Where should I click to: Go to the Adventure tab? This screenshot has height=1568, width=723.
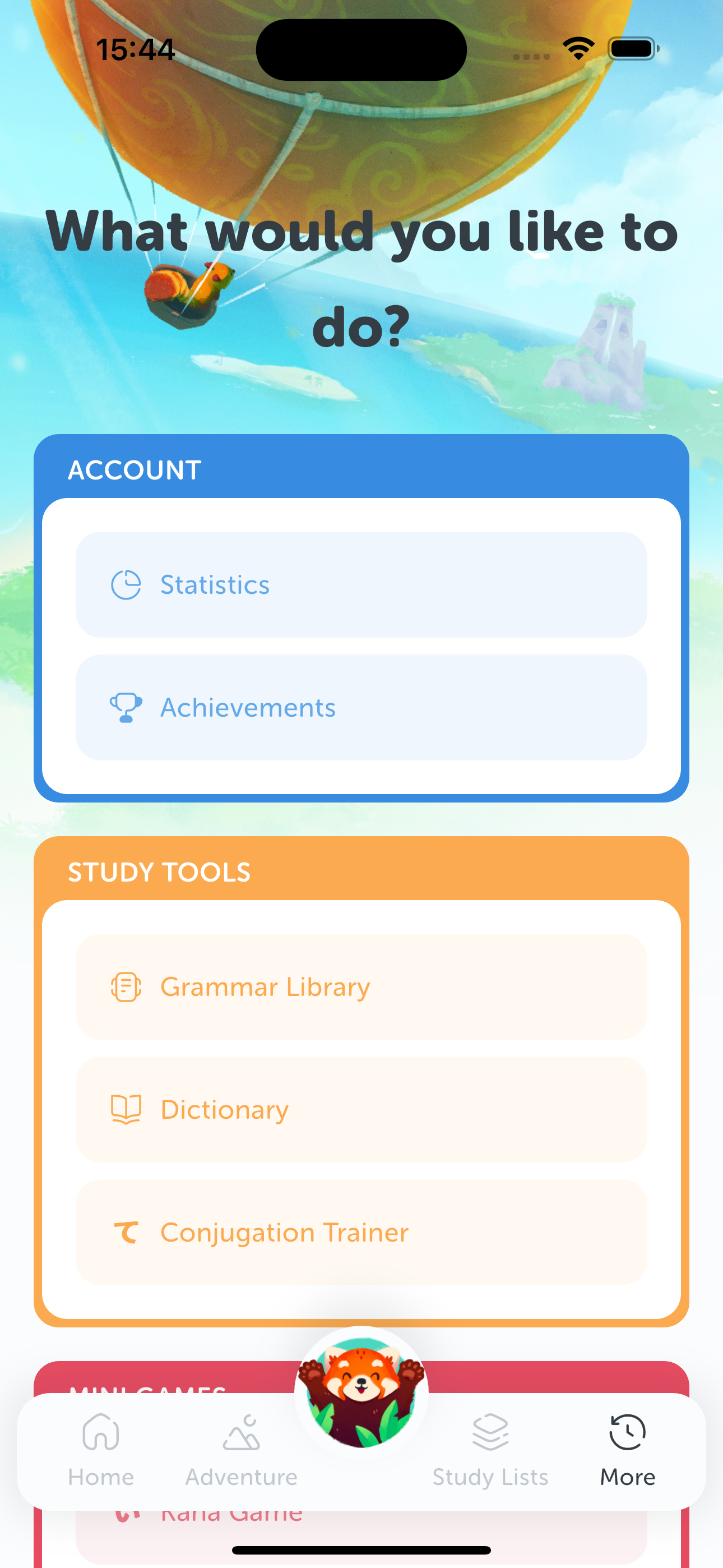pyautogui.click(x=241, y=1451)
